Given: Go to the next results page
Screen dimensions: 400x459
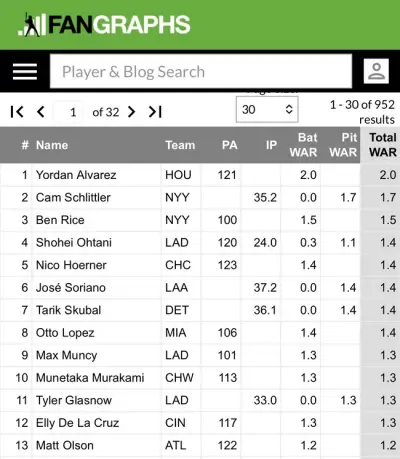Looking at the screenshot, I should coord(131,112).
